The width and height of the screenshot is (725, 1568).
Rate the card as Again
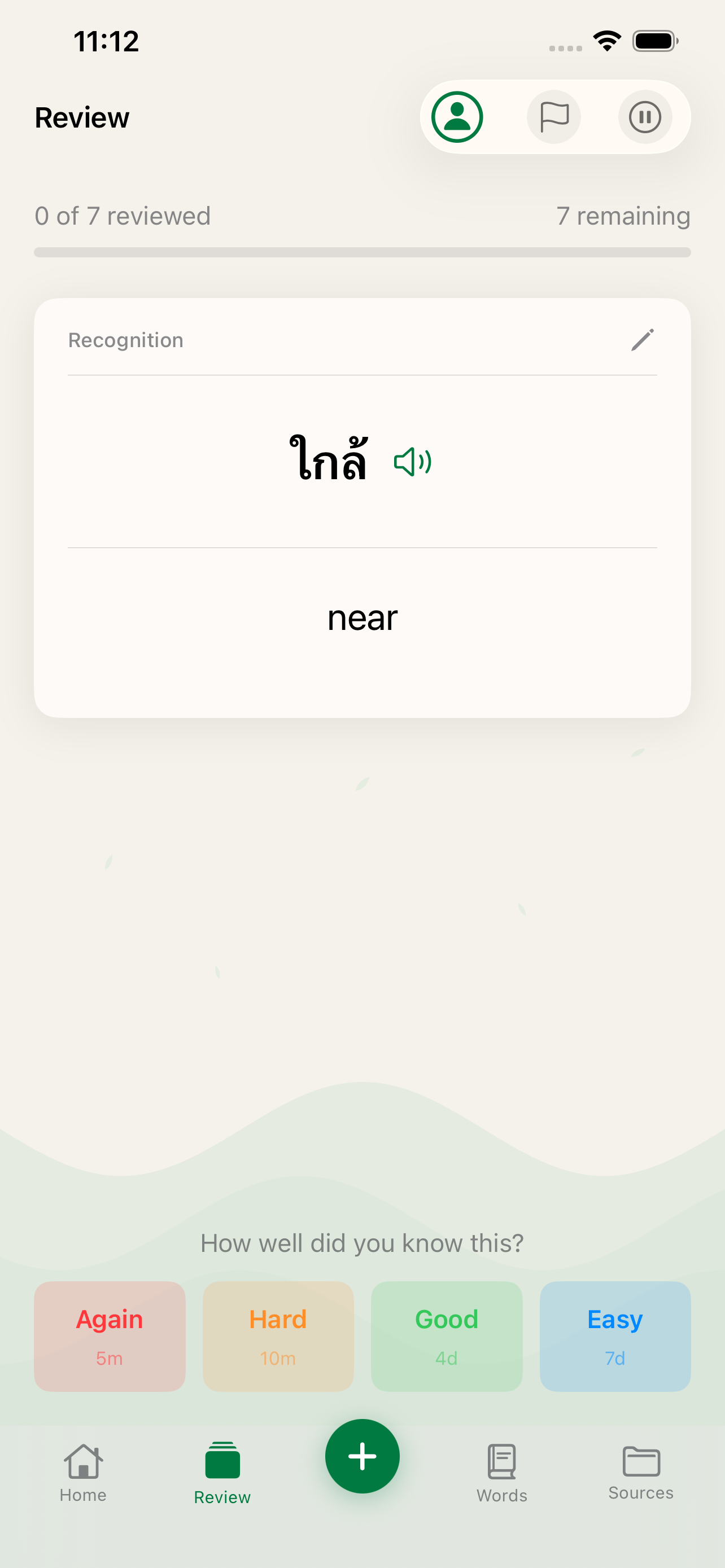tap(109, 1337)
